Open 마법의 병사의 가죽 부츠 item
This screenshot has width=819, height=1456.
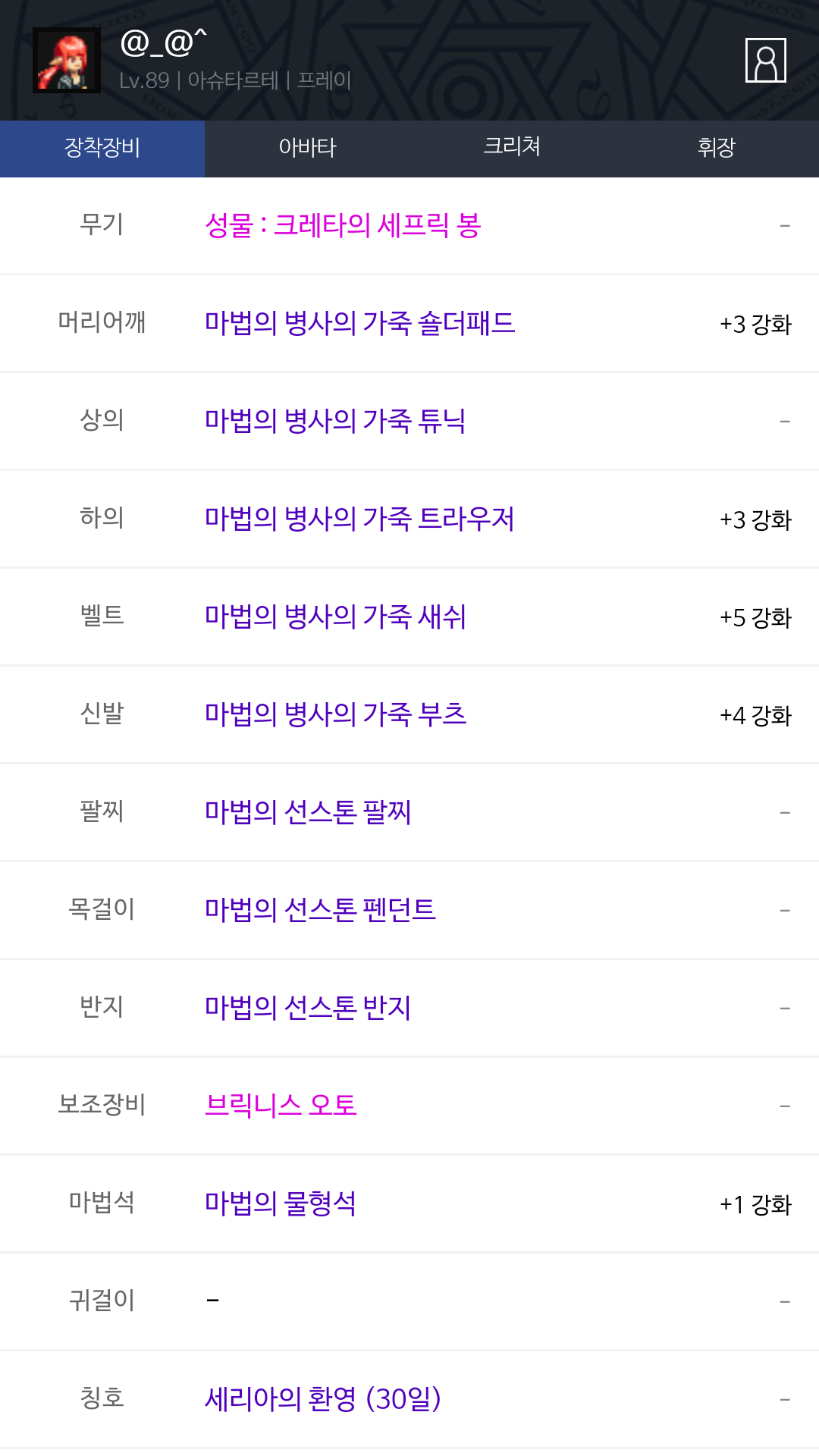click(x=335, y=714)
